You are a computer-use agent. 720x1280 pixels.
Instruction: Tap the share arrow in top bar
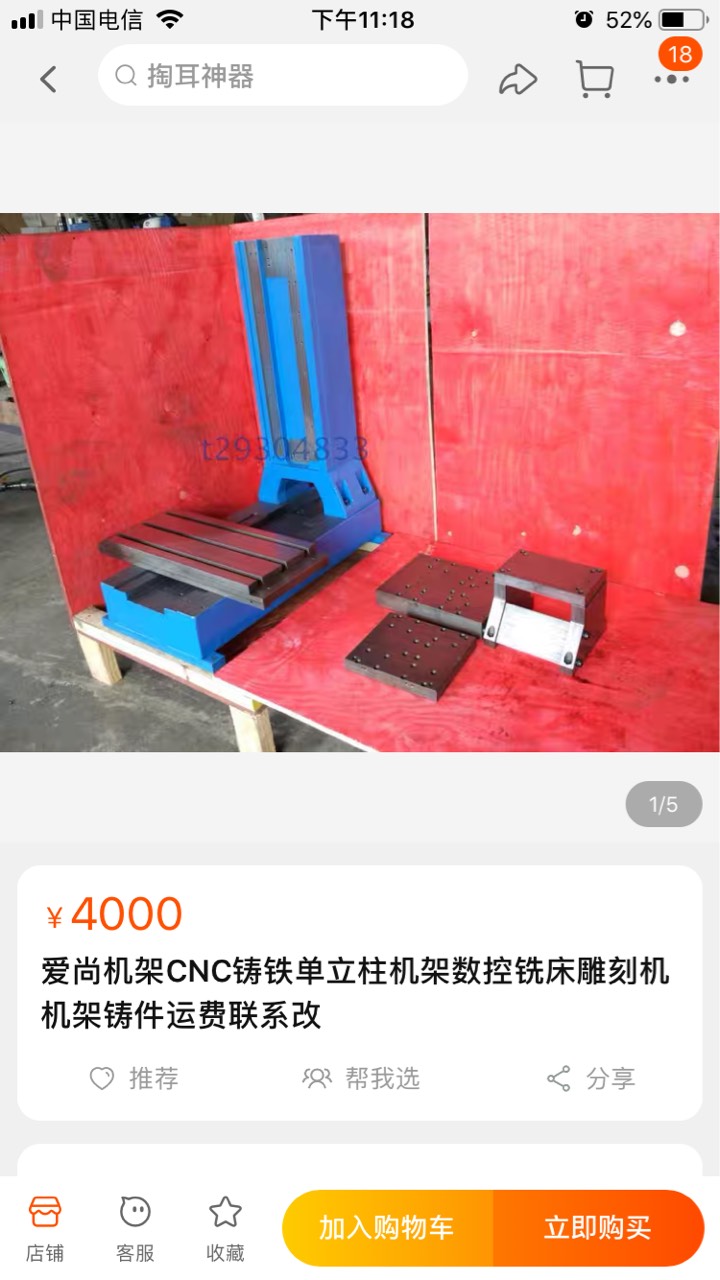point(518,78)
